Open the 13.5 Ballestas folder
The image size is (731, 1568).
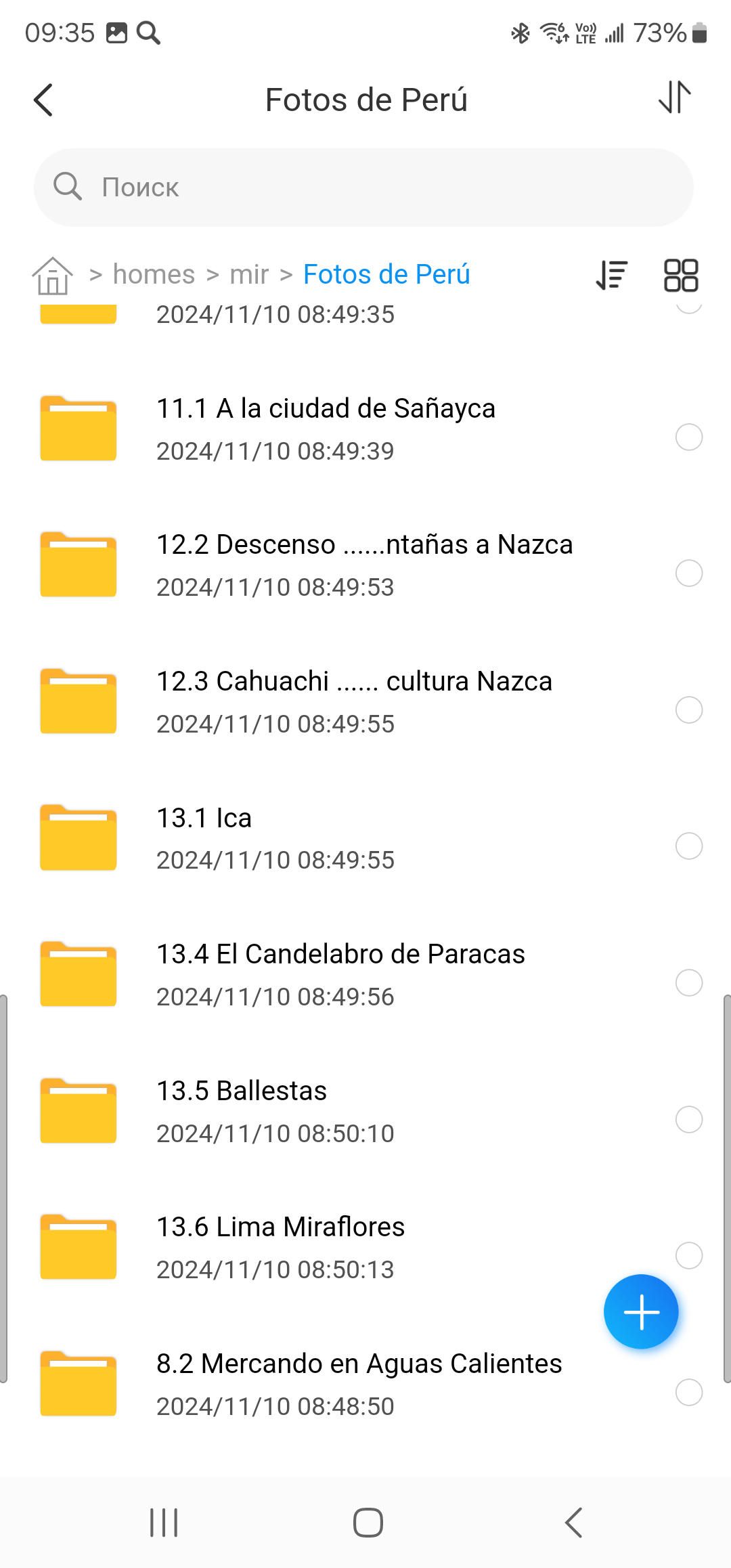(x=365, y=1111)
